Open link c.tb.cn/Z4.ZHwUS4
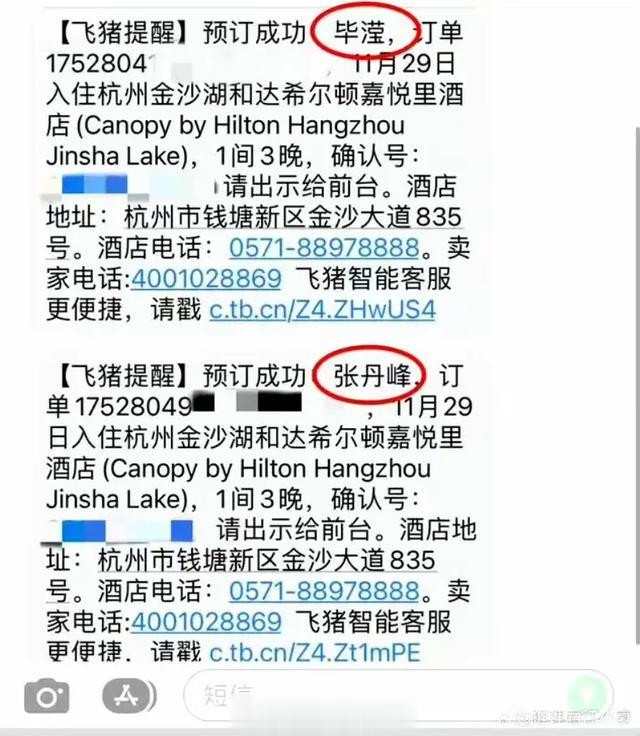Image resolution: width=640 pixels, height=736 pixels. pyautogui.click(x=322, y=309)
